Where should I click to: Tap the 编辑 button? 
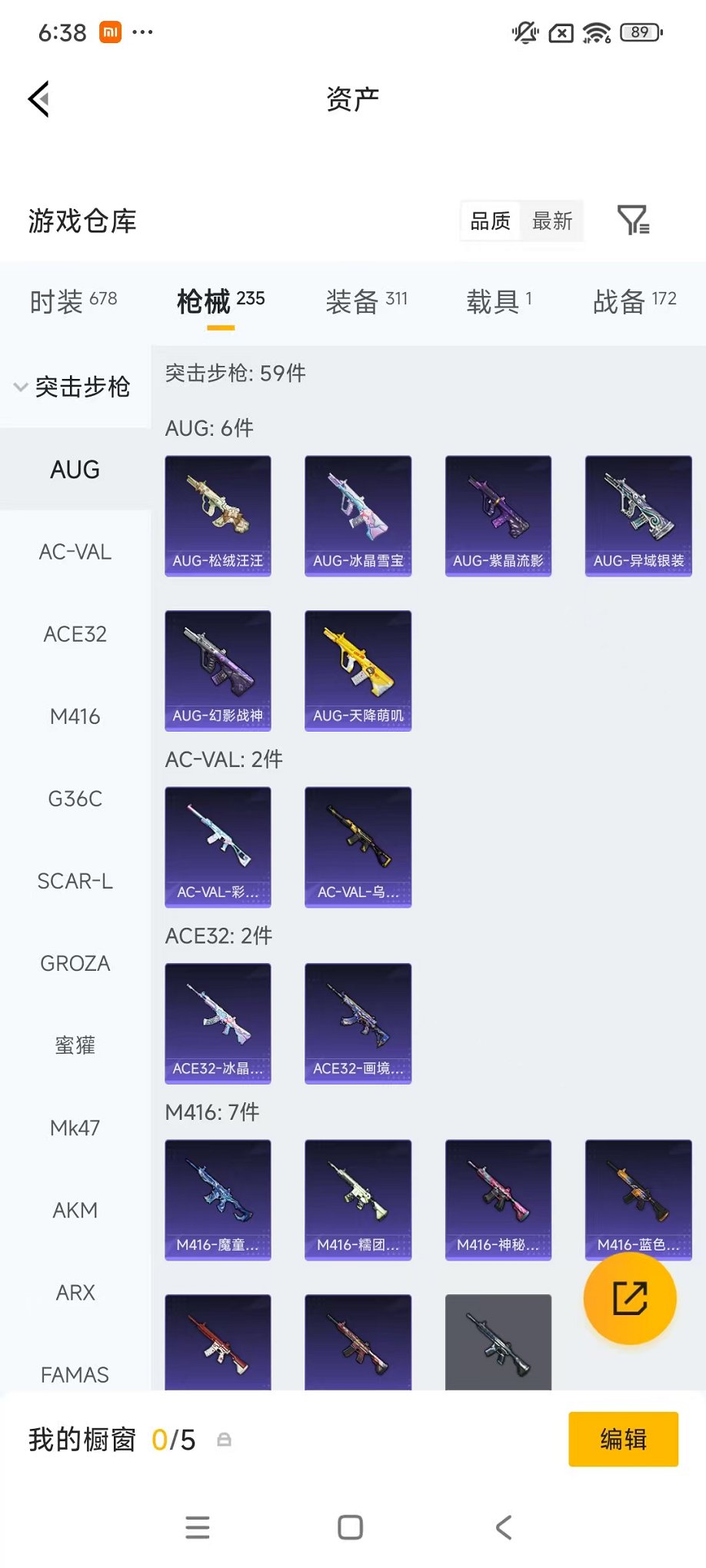[623, 1439]
